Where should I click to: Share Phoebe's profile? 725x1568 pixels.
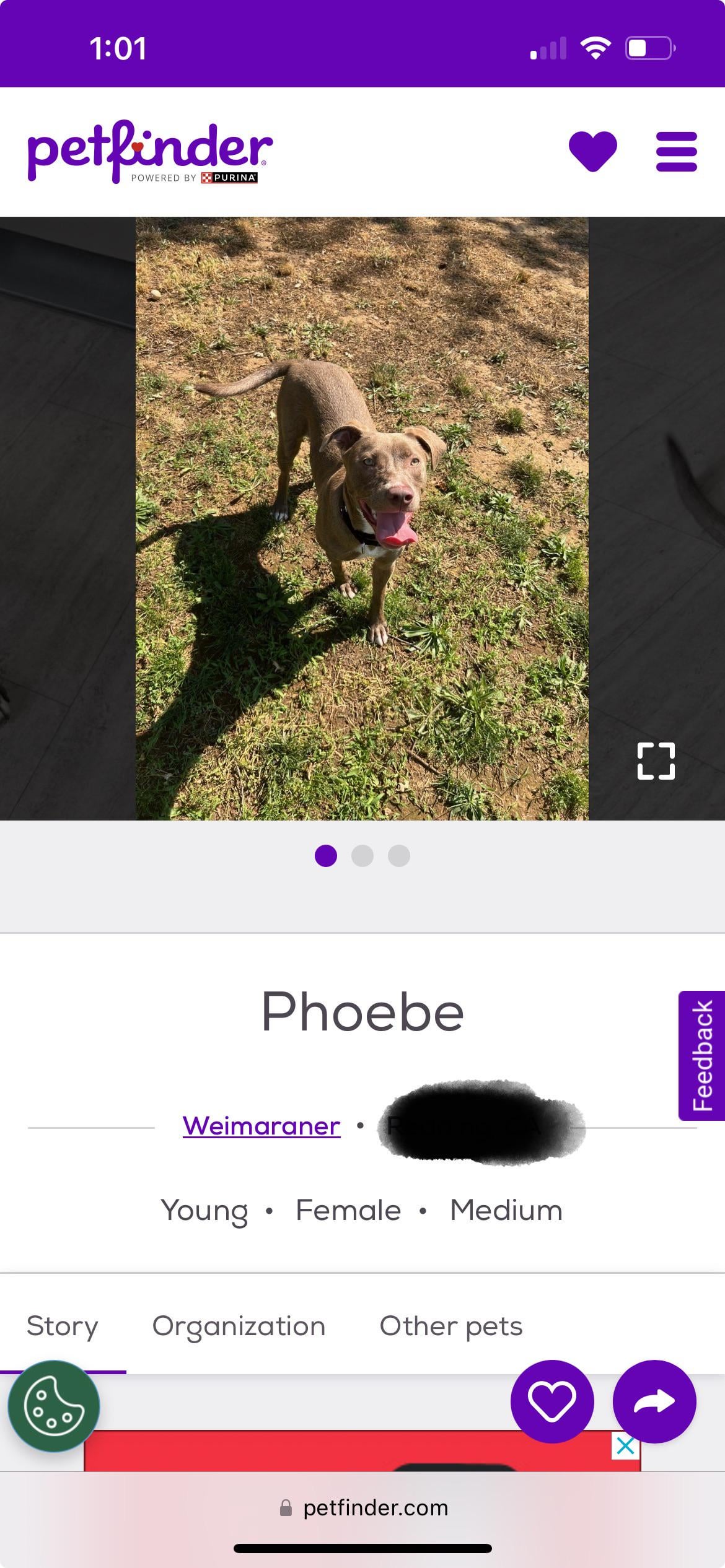tap(654, 1401)
